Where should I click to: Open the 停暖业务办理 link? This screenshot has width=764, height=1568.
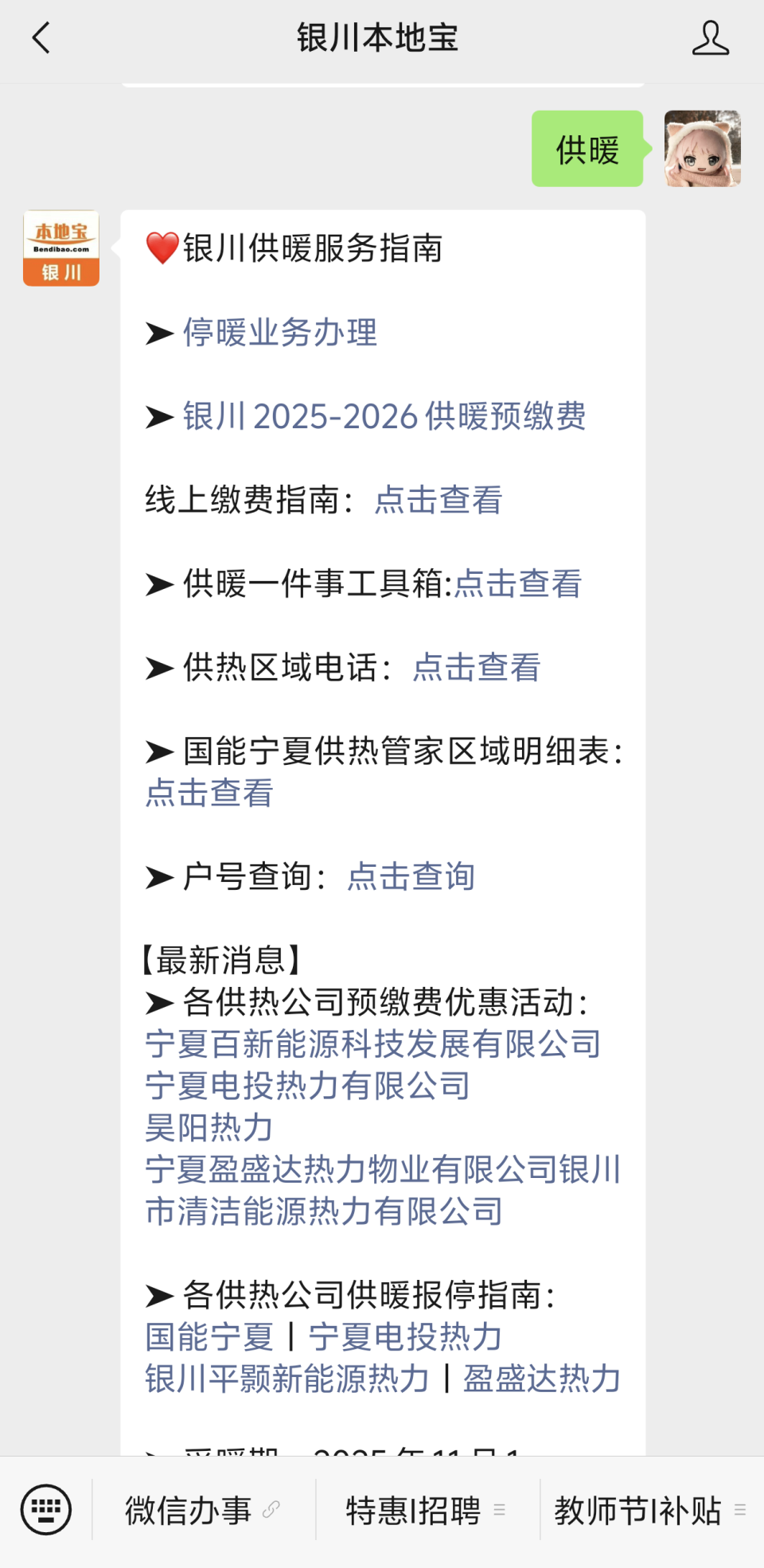click(280, 333)
